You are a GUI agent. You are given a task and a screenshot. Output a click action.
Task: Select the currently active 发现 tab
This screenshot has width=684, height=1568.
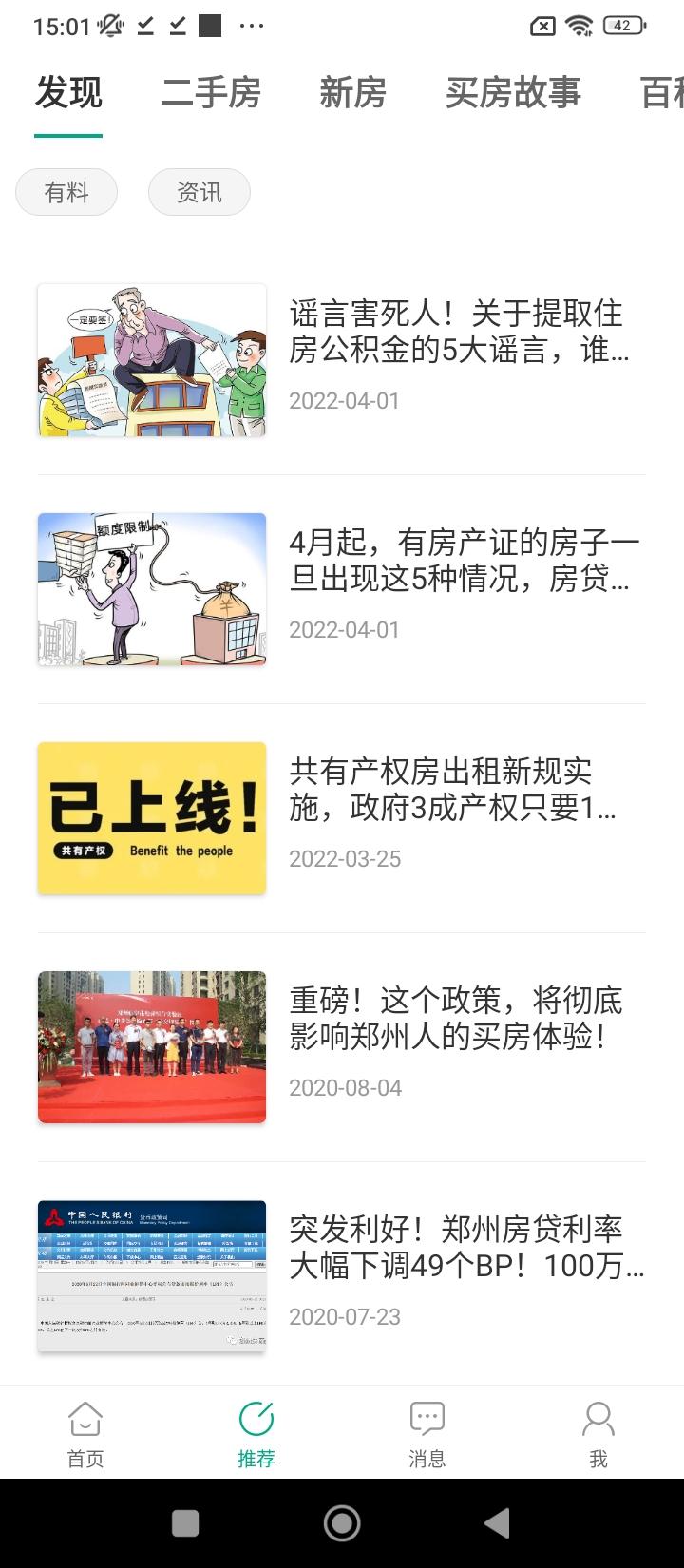coord(69,92)
